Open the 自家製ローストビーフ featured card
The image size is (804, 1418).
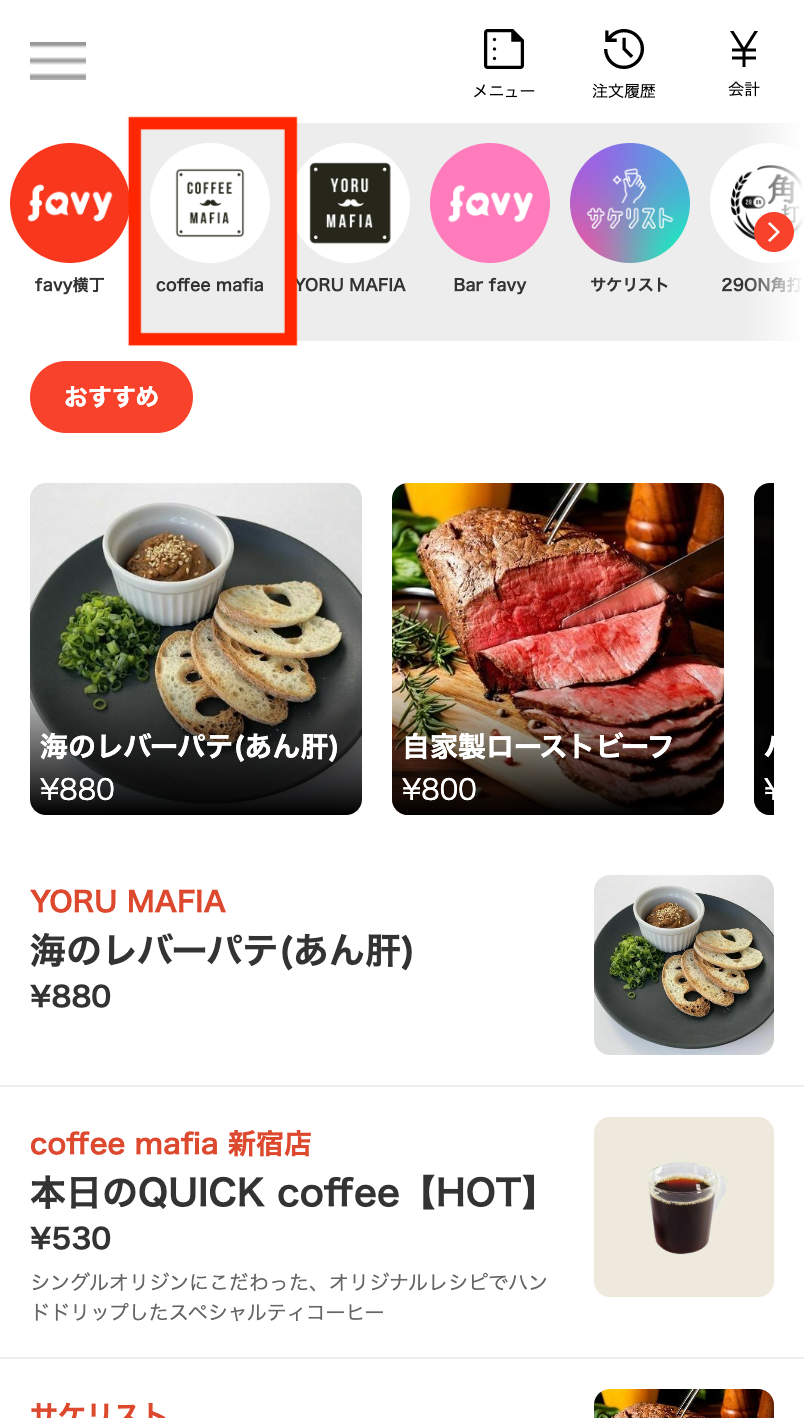tap(557, 649)
